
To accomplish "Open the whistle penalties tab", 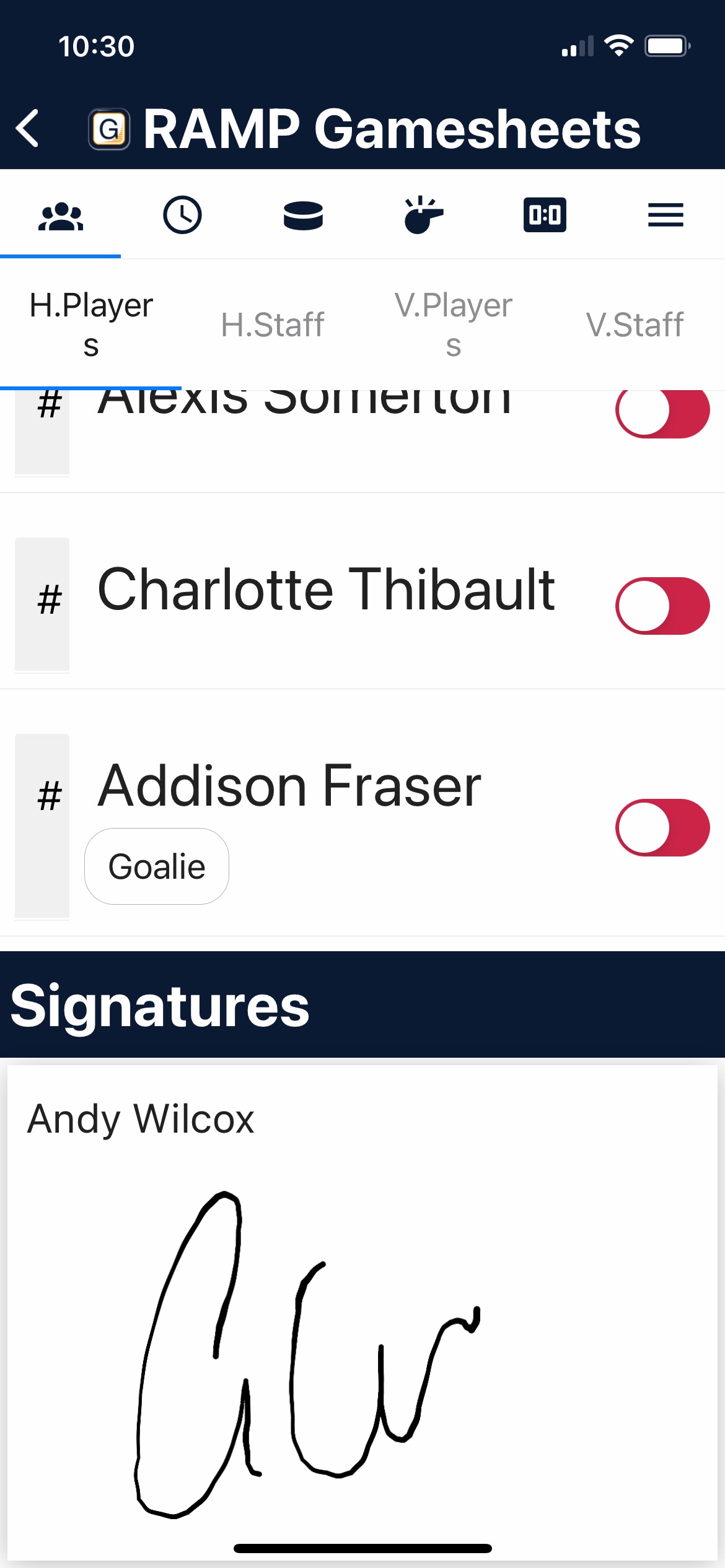I will coord(423,216).
